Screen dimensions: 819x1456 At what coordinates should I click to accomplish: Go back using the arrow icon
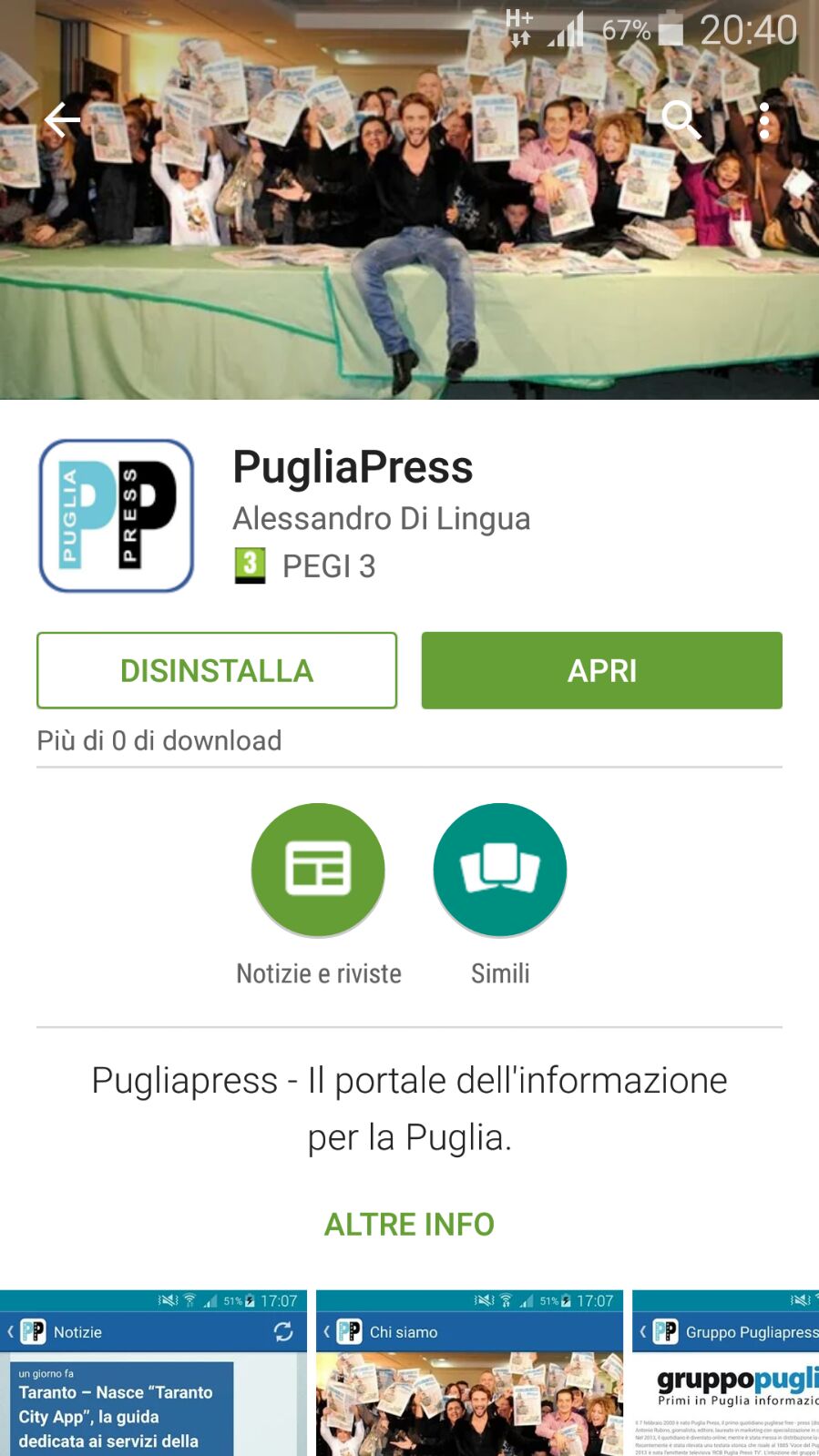(61, 119)
